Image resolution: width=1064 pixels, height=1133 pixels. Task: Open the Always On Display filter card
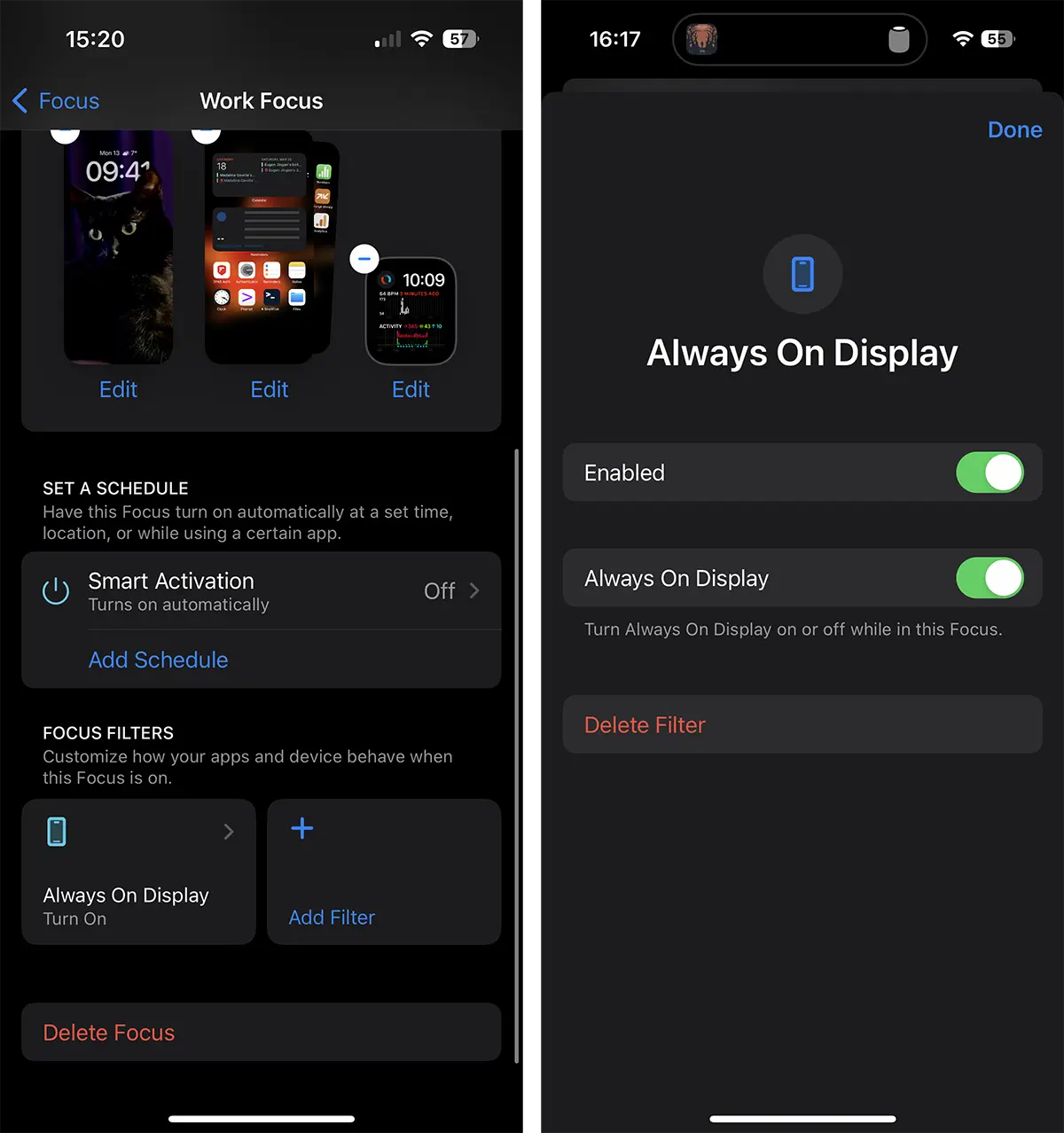click(138, 871)
